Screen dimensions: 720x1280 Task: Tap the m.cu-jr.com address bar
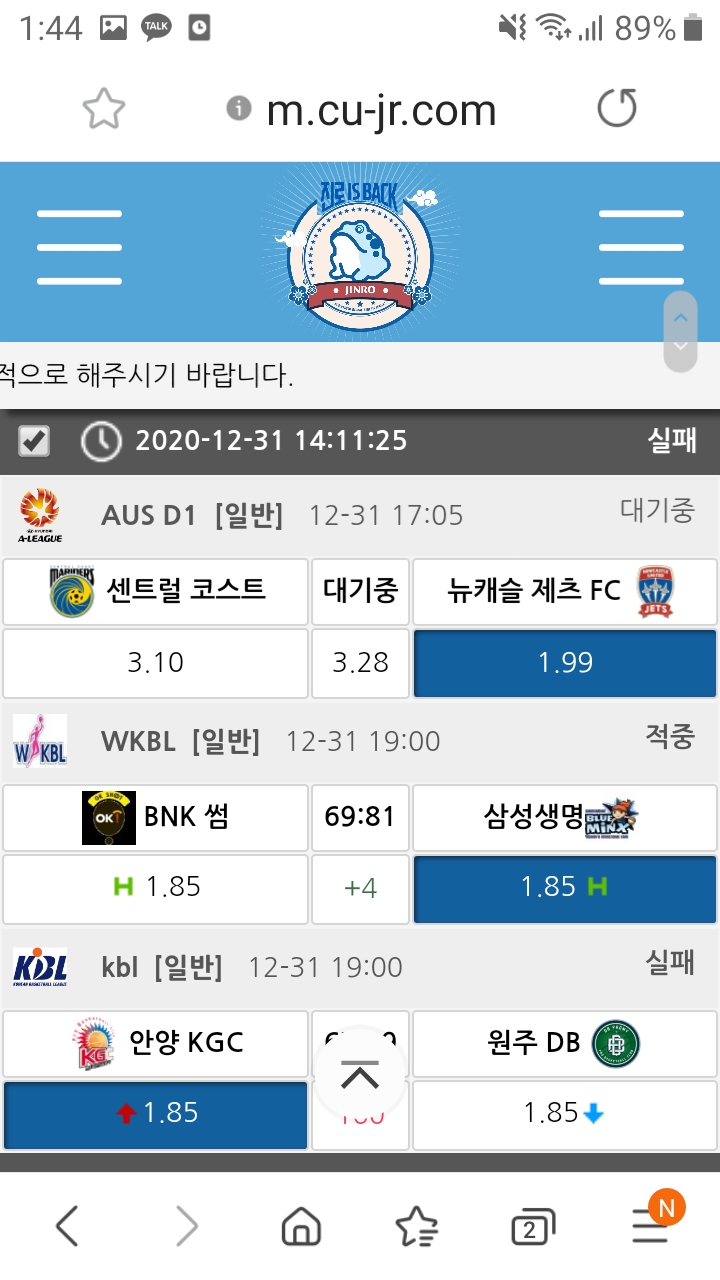(380, 110)
